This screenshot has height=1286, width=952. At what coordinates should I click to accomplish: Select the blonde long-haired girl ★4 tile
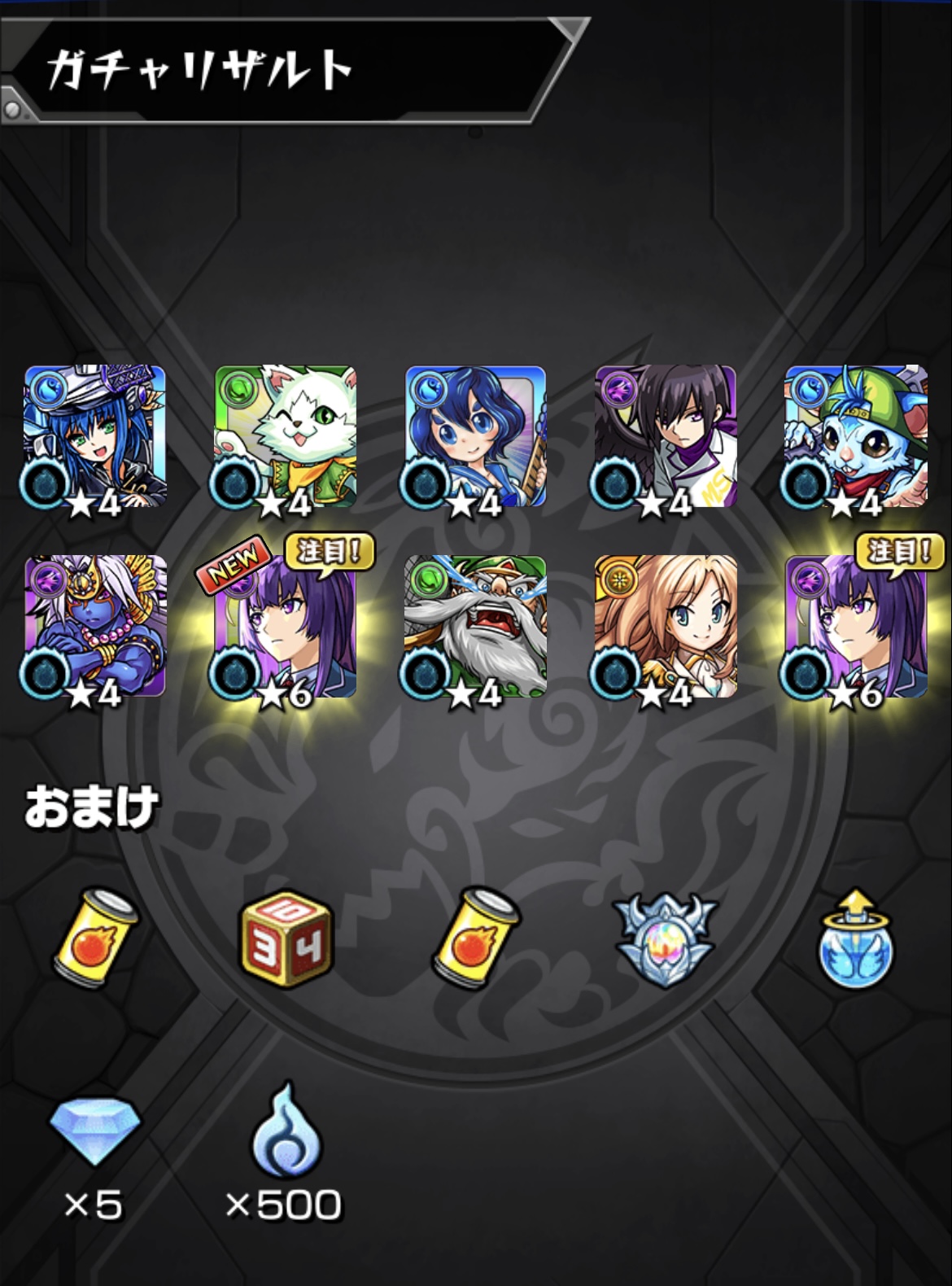click(x=666, y=626)
